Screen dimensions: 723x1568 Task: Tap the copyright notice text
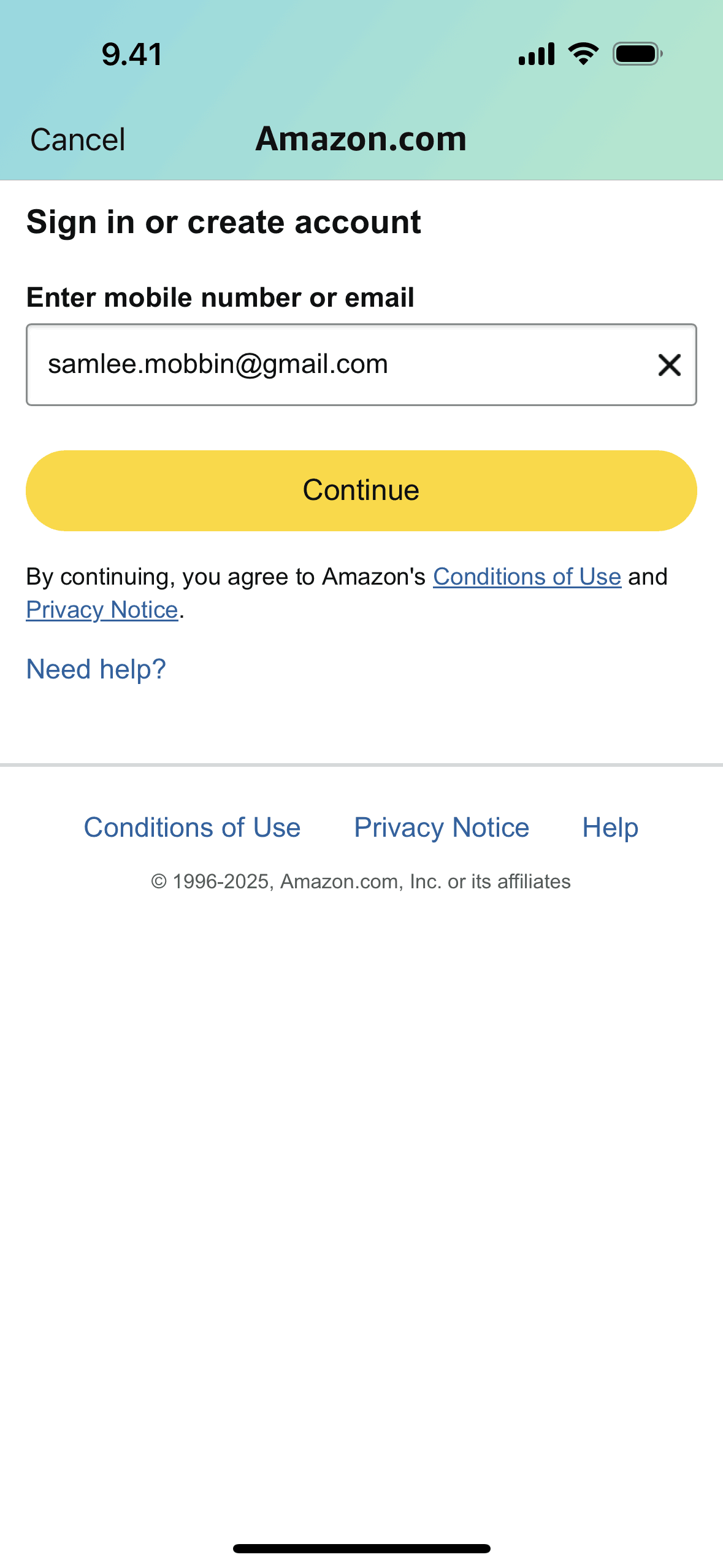(361, 881)
